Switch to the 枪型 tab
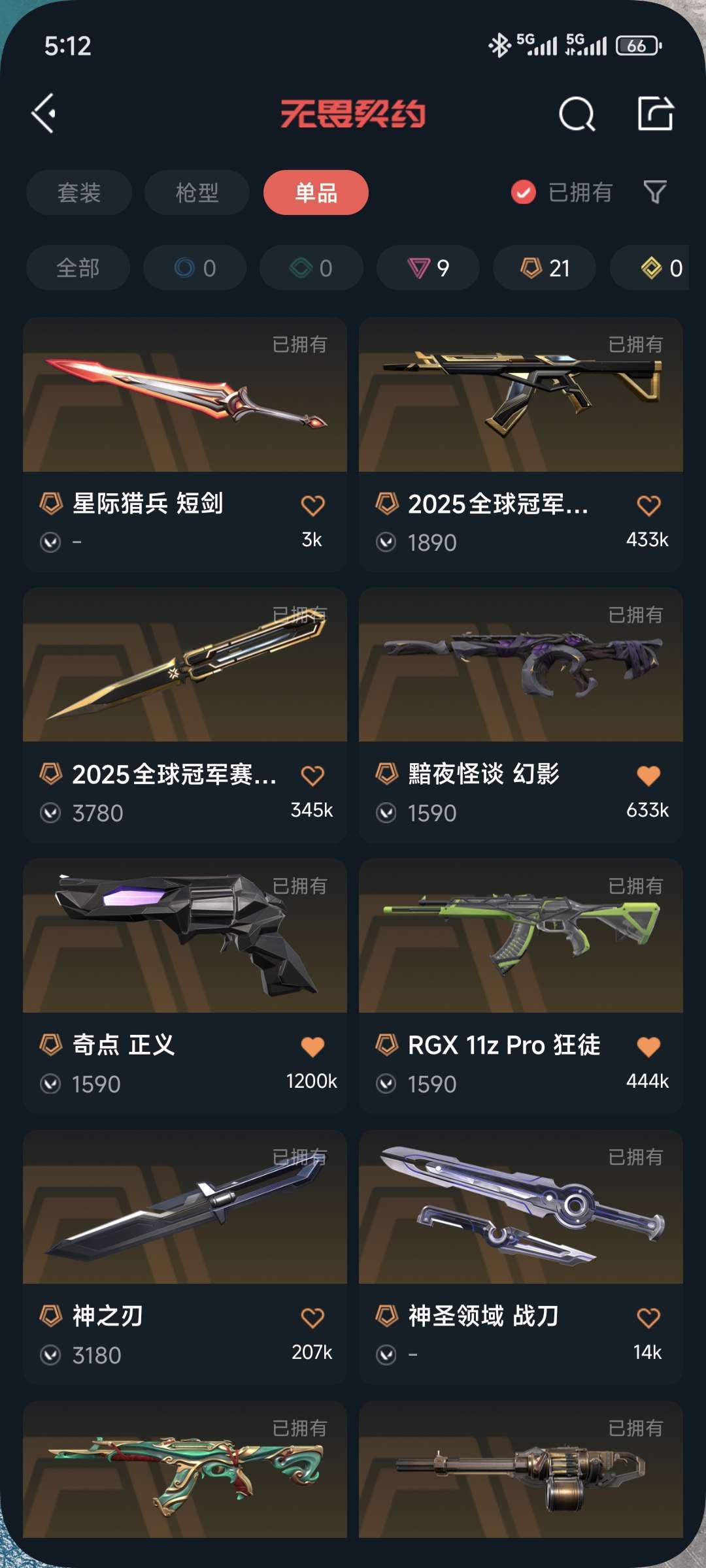Viewport: 706px width, 1568px height. tap(197, 193)
